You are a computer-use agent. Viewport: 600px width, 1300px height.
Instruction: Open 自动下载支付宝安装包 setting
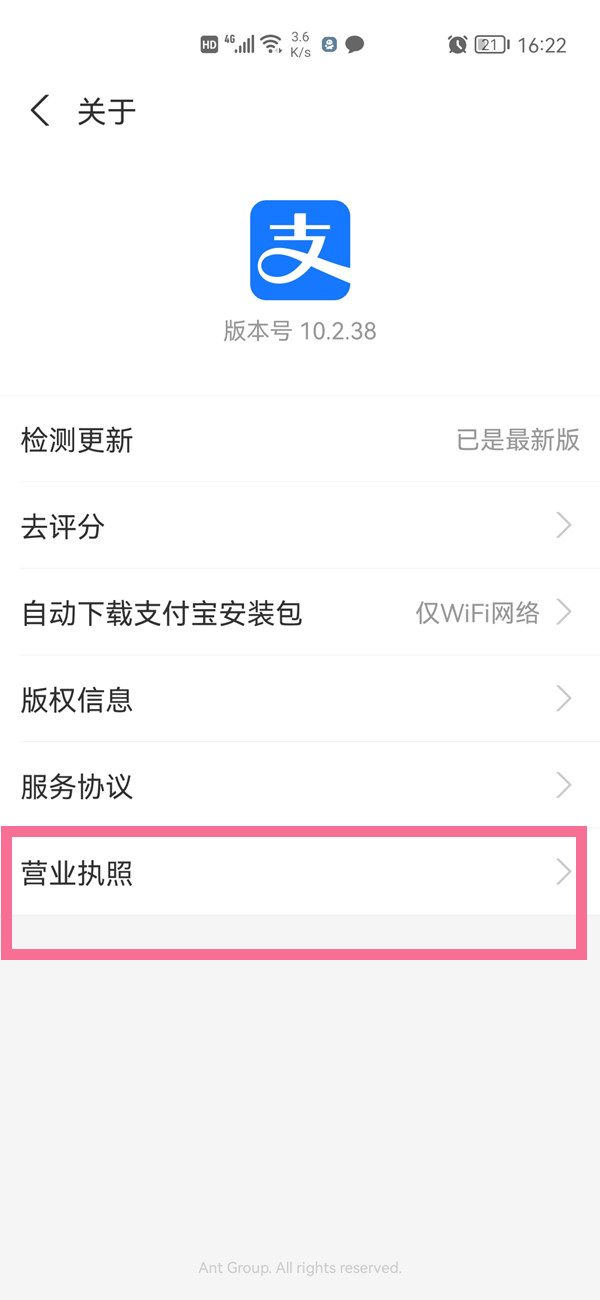coord(300,612)
